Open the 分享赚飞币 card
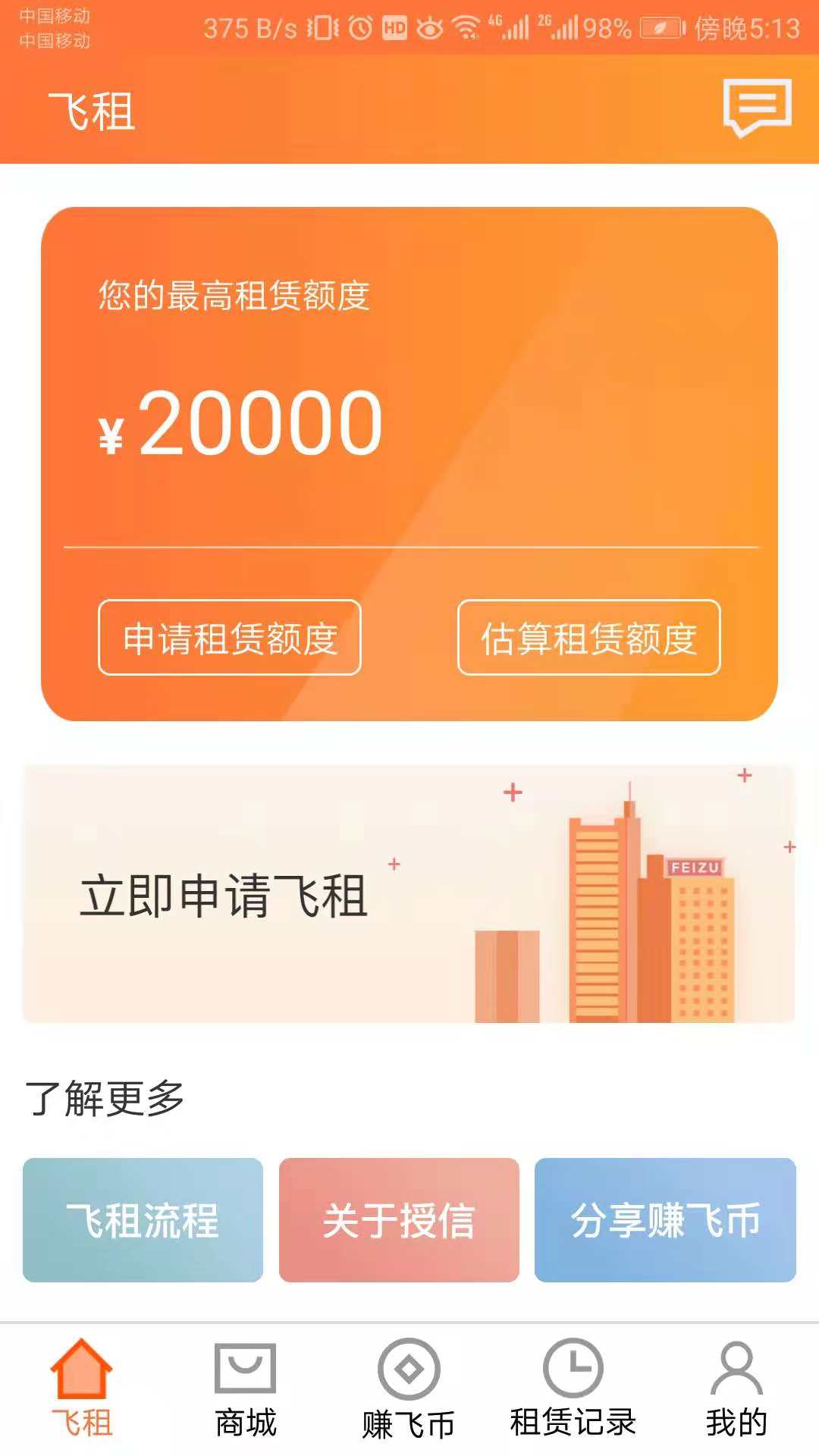The width and height of the screenshot is (819, 1456). [665, 1220]
